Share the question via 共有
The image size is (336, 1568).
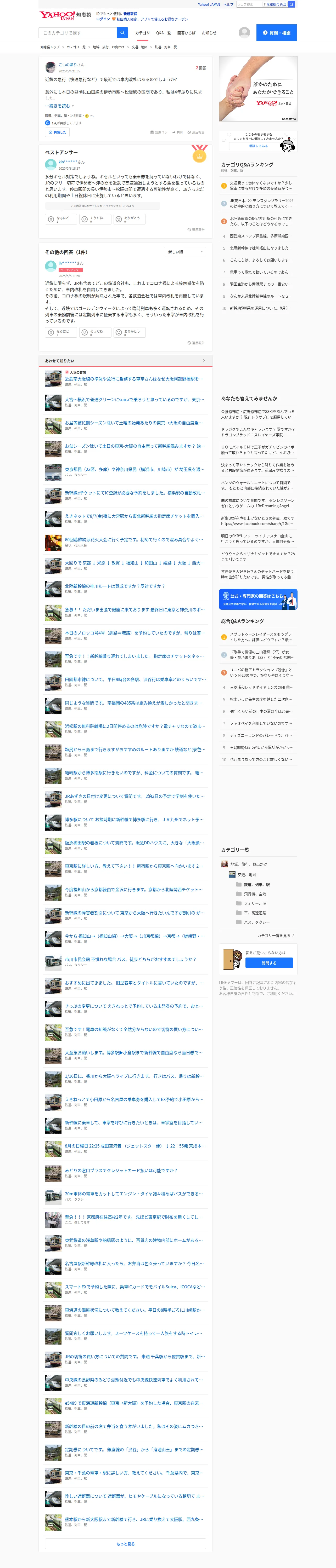tap(177, 132)
